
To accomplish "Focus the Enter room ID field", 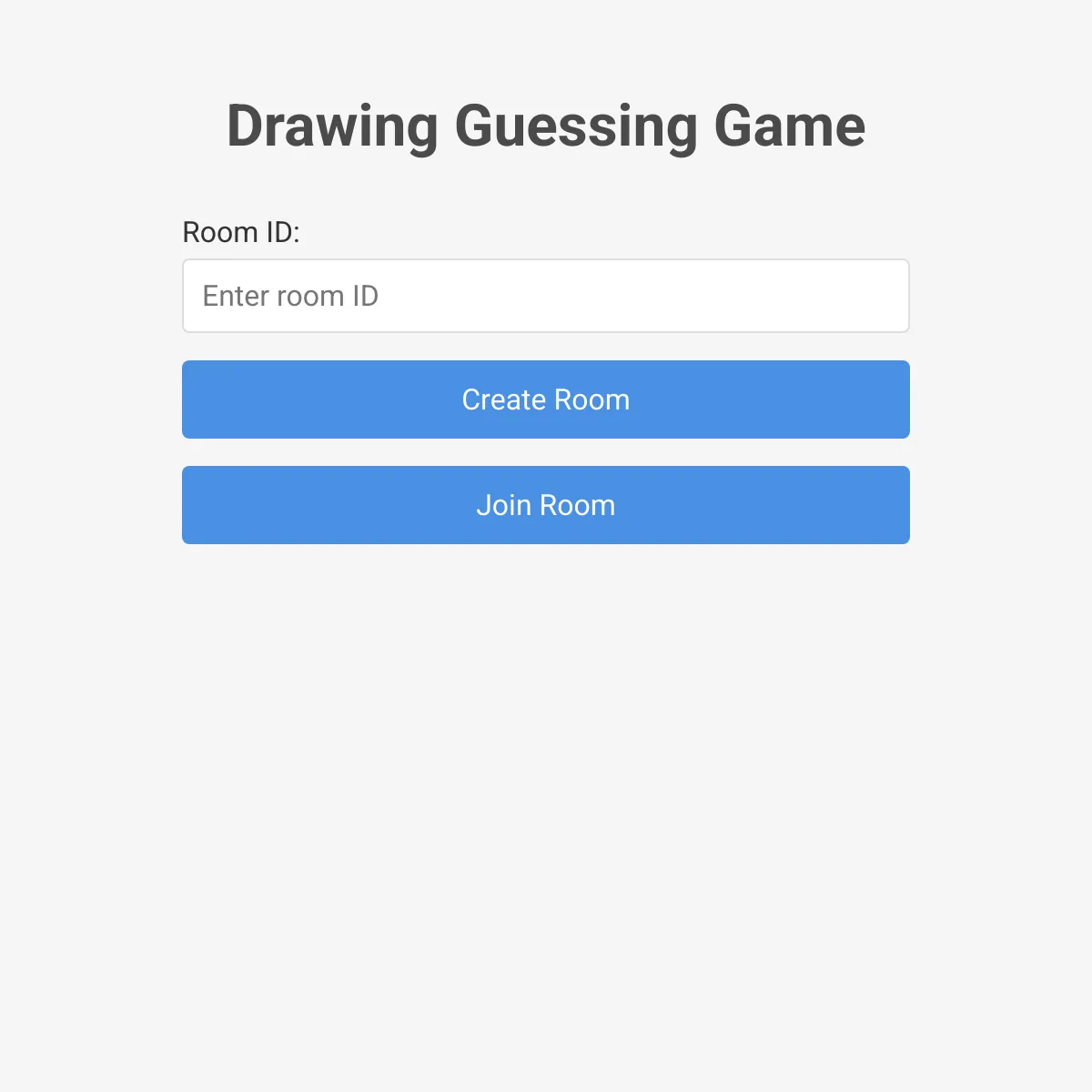I will pyautogui.click(x=546, y=296).
